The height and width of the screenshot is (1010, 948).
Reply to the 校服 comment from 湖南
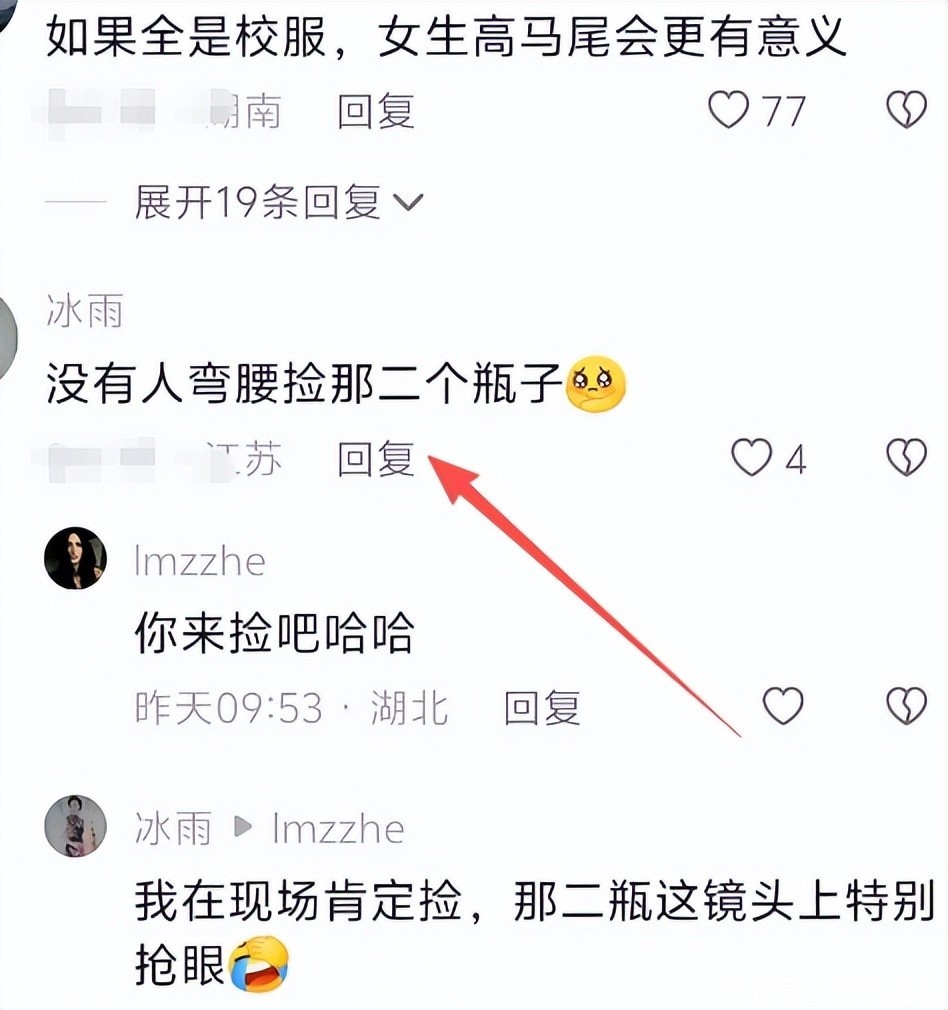[375, 112]
